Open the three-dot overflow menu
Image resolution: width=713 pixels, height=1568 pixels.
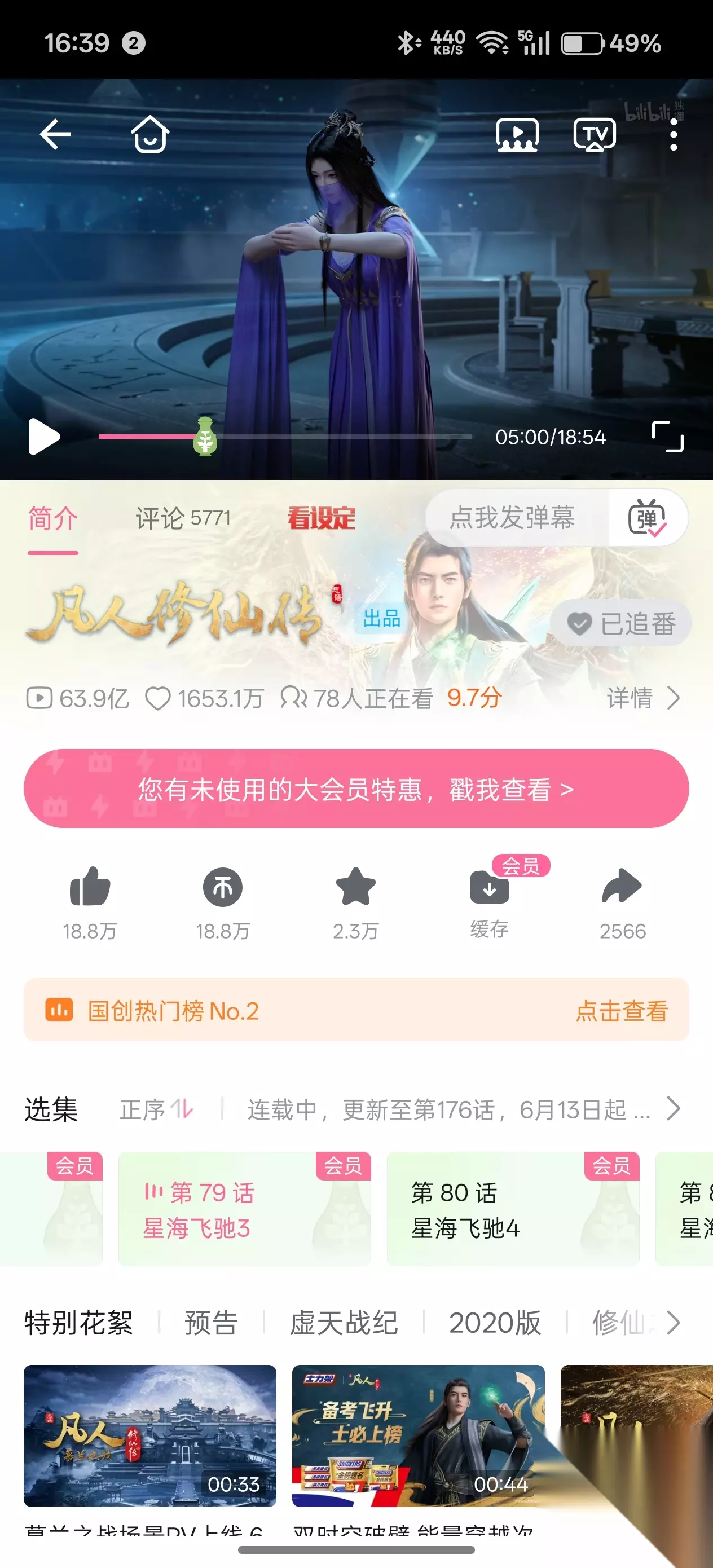[x=673, y=135]
